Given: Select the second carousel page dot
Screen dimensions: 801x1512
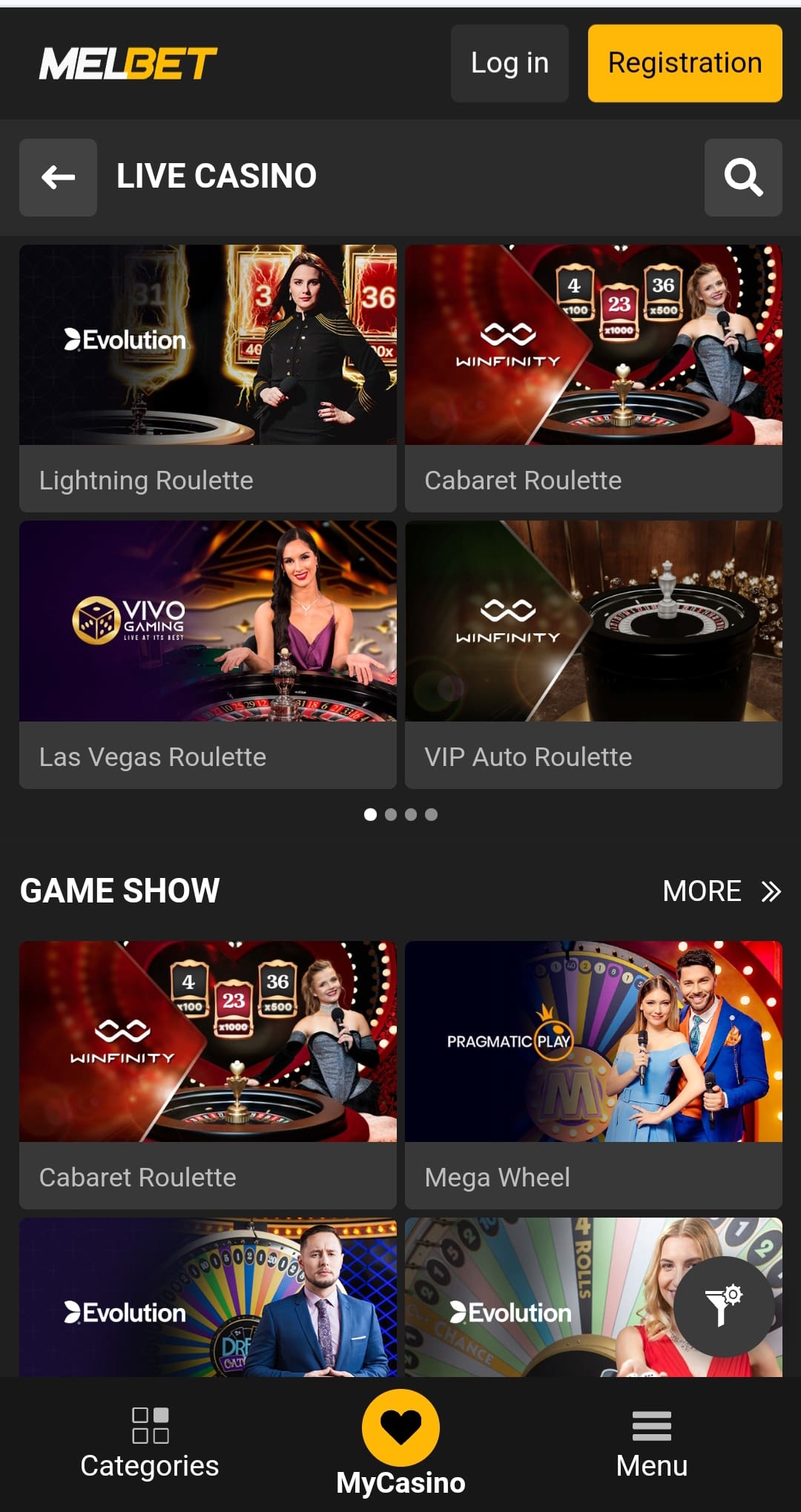Looking at the screenshot, I should [391, 815].
